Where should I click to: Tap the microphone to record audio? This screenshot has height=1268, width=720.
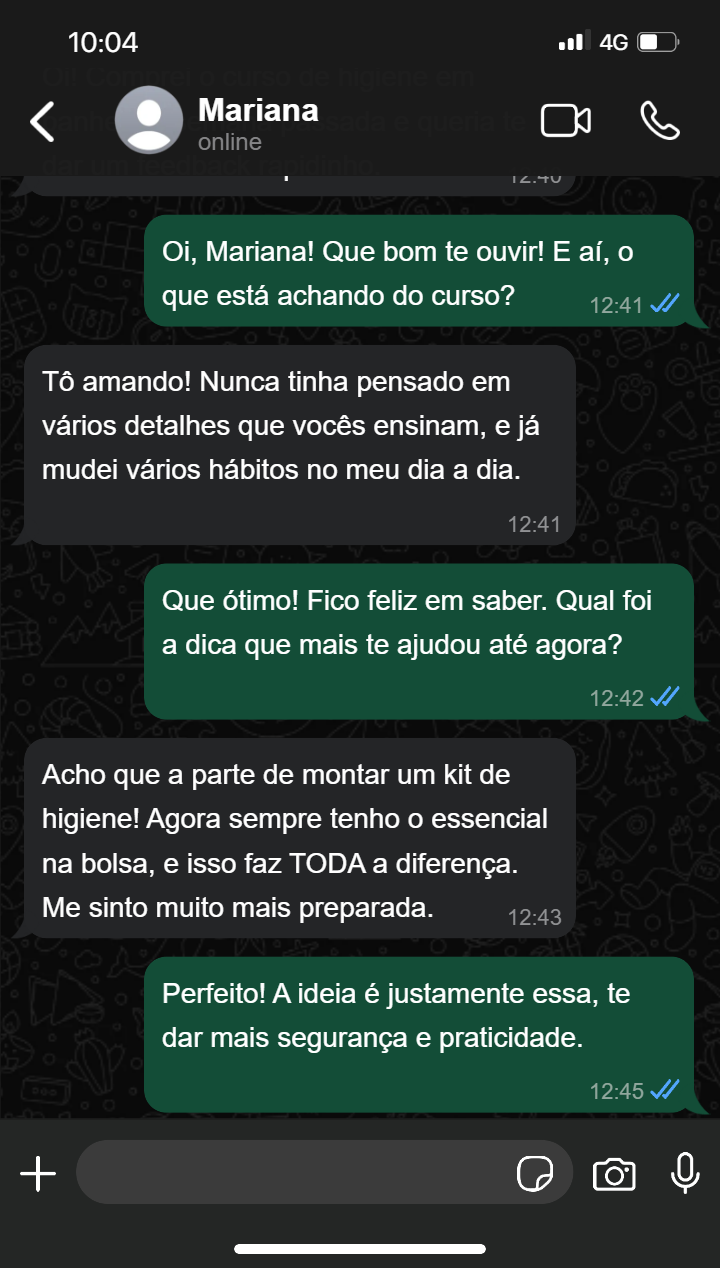click(x=685, y=1173)
